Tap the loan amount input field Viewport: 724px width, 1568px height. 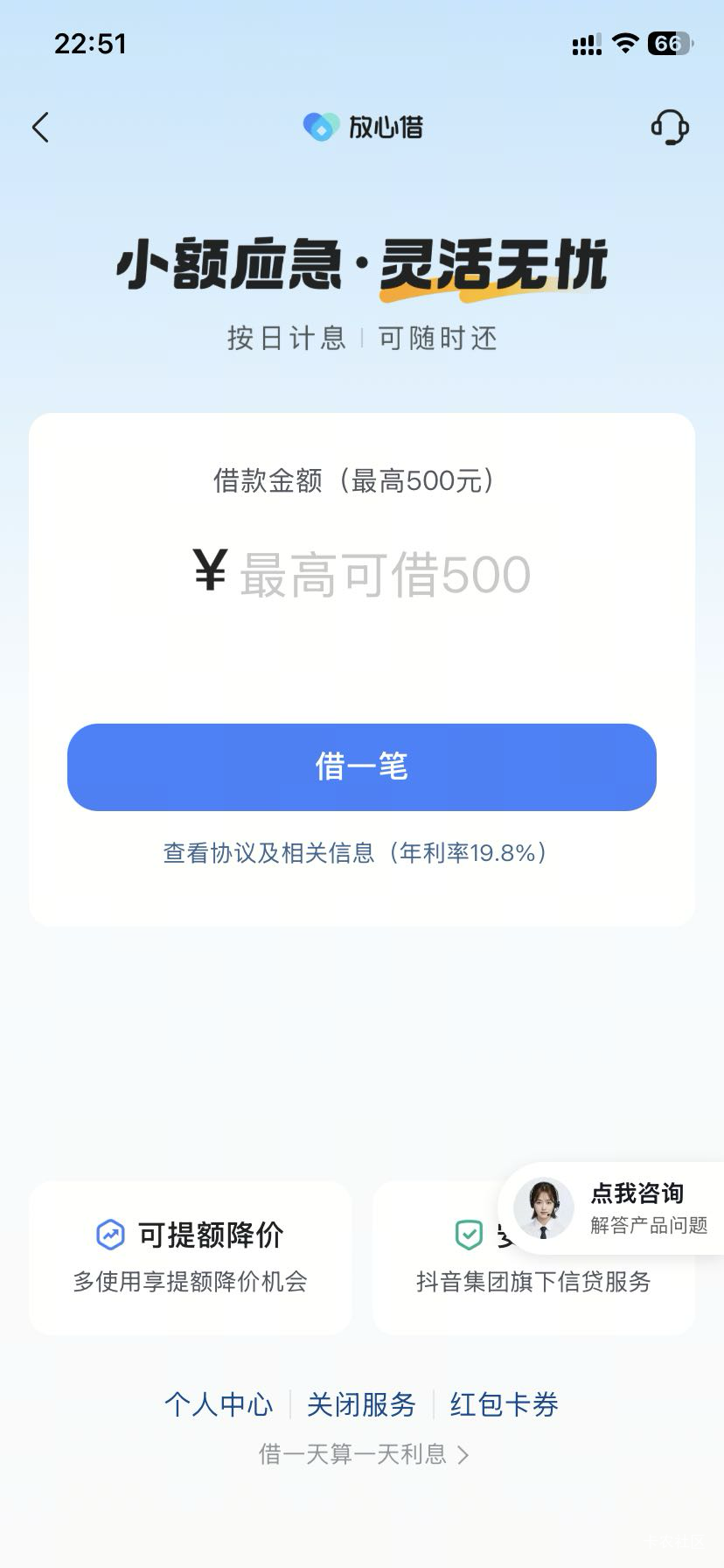point(385,575)
